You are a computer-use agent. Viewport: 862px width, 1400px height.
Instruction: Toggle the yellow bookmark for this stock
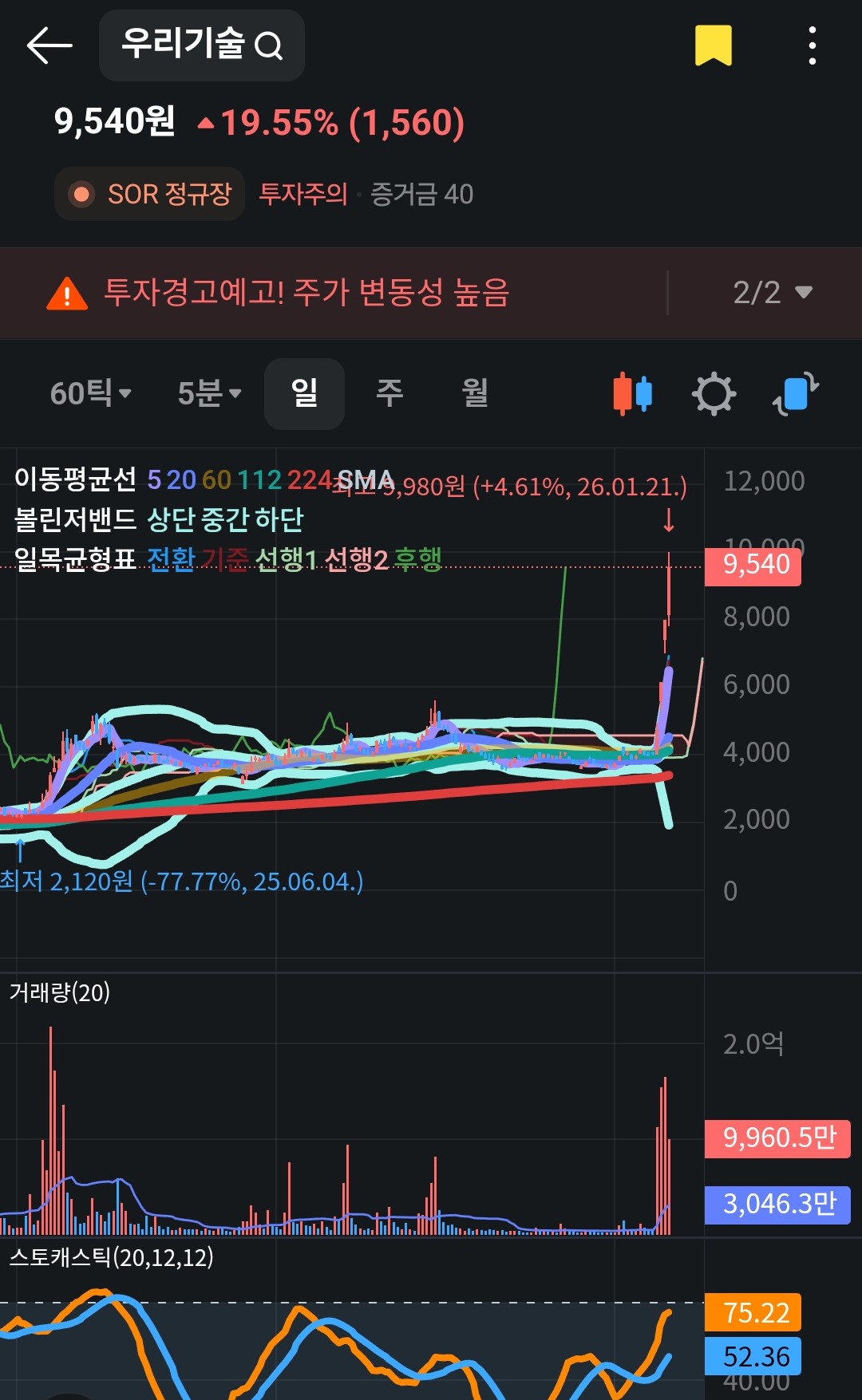[713, 45]
